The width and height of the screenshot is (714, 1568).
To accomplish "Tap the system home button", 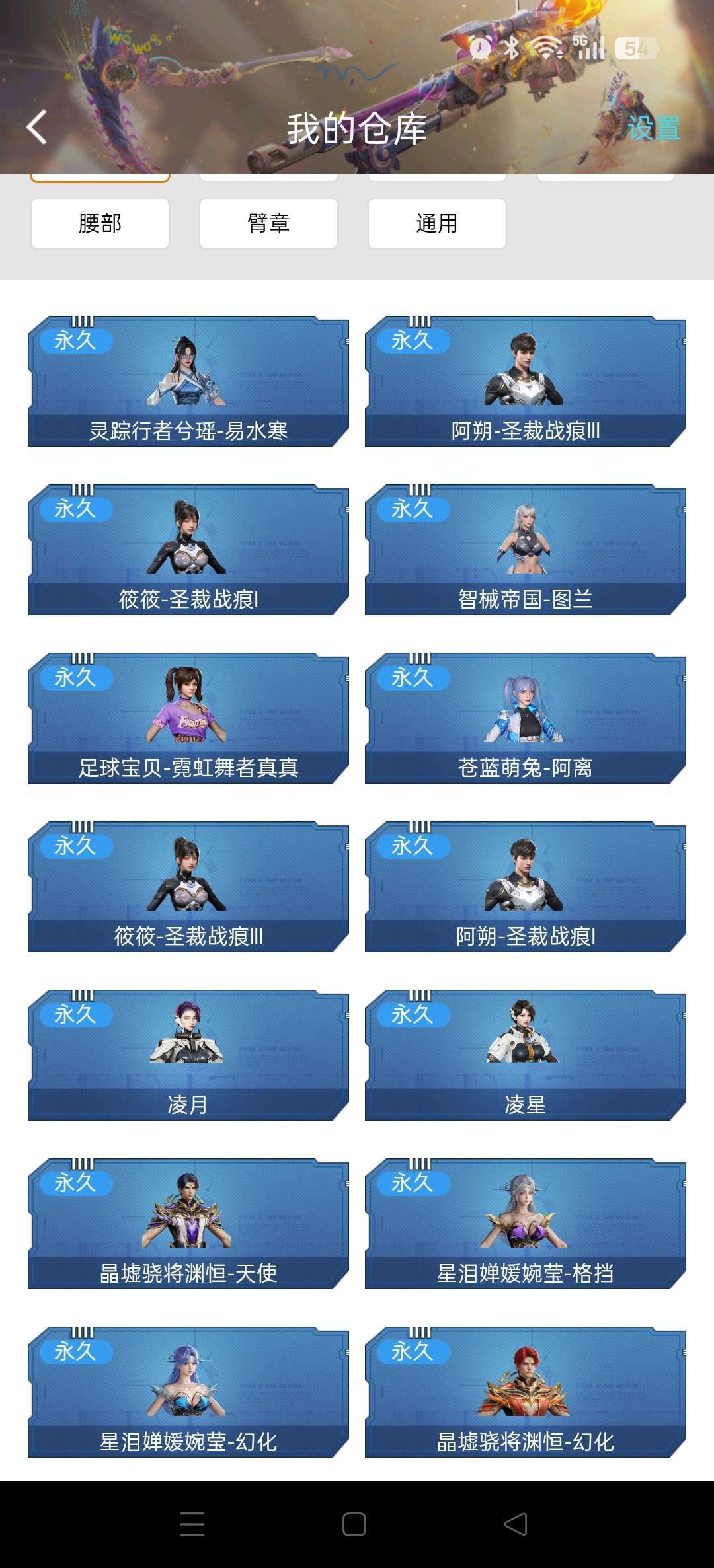I will pos(354,1524).
